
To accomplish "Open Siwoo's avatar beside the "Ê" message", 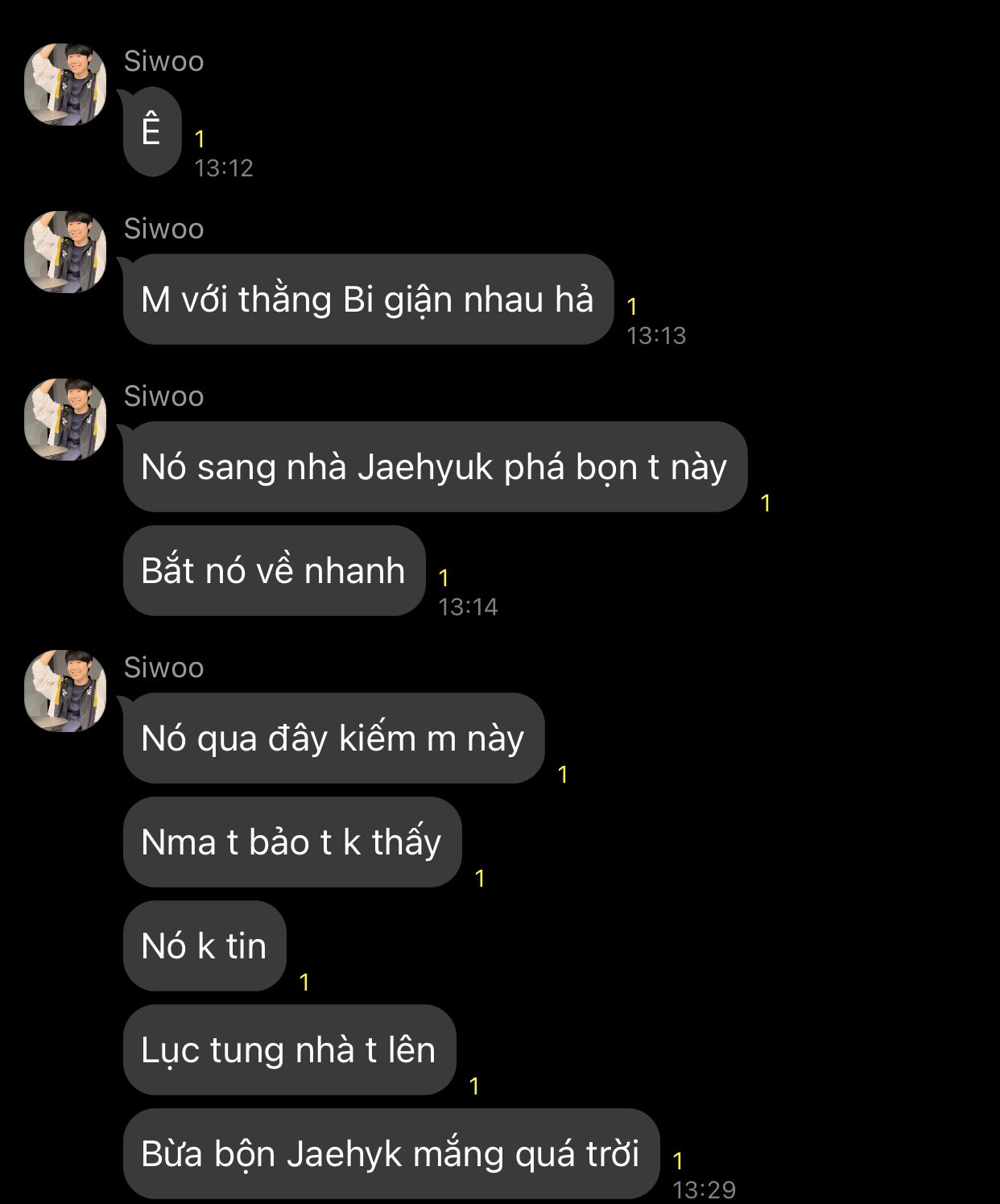I will [x=65, y=85].
